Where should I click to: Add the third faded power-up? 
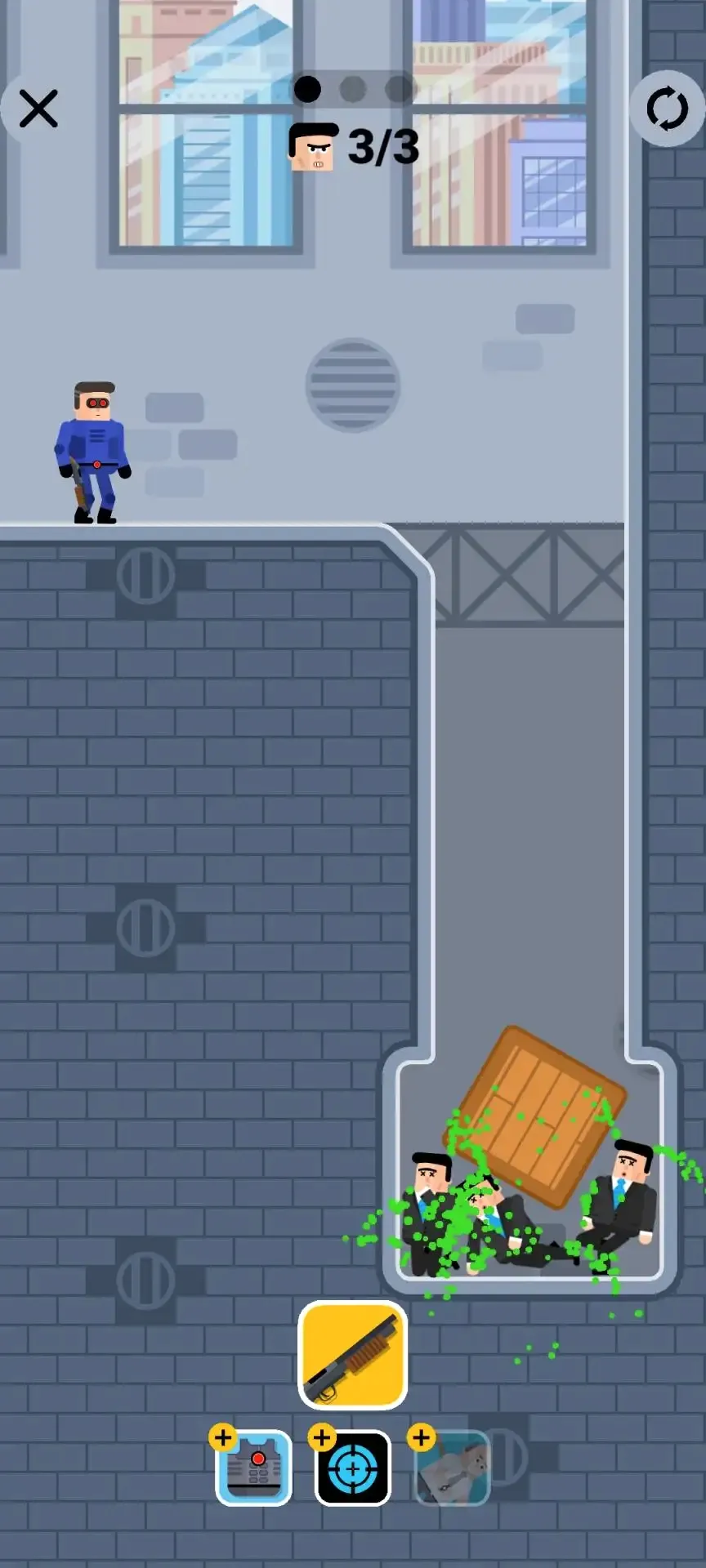pos(453,1468)
